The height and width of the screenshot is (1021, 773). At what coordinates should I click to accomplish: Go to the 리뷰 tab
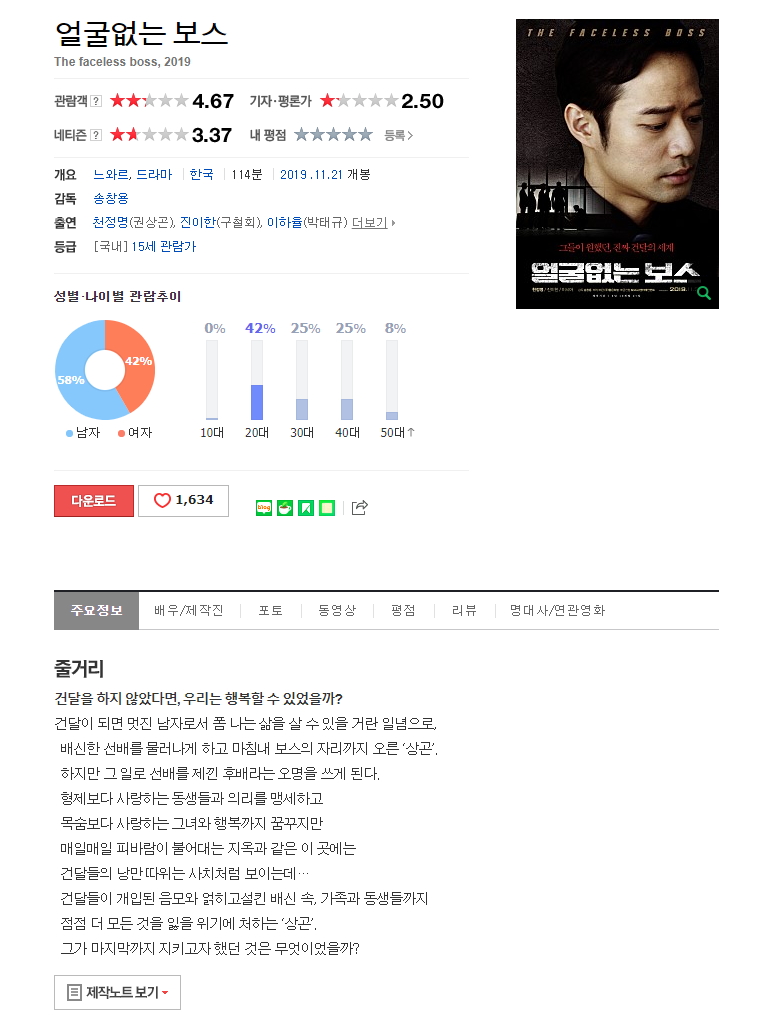coord(464,610)
